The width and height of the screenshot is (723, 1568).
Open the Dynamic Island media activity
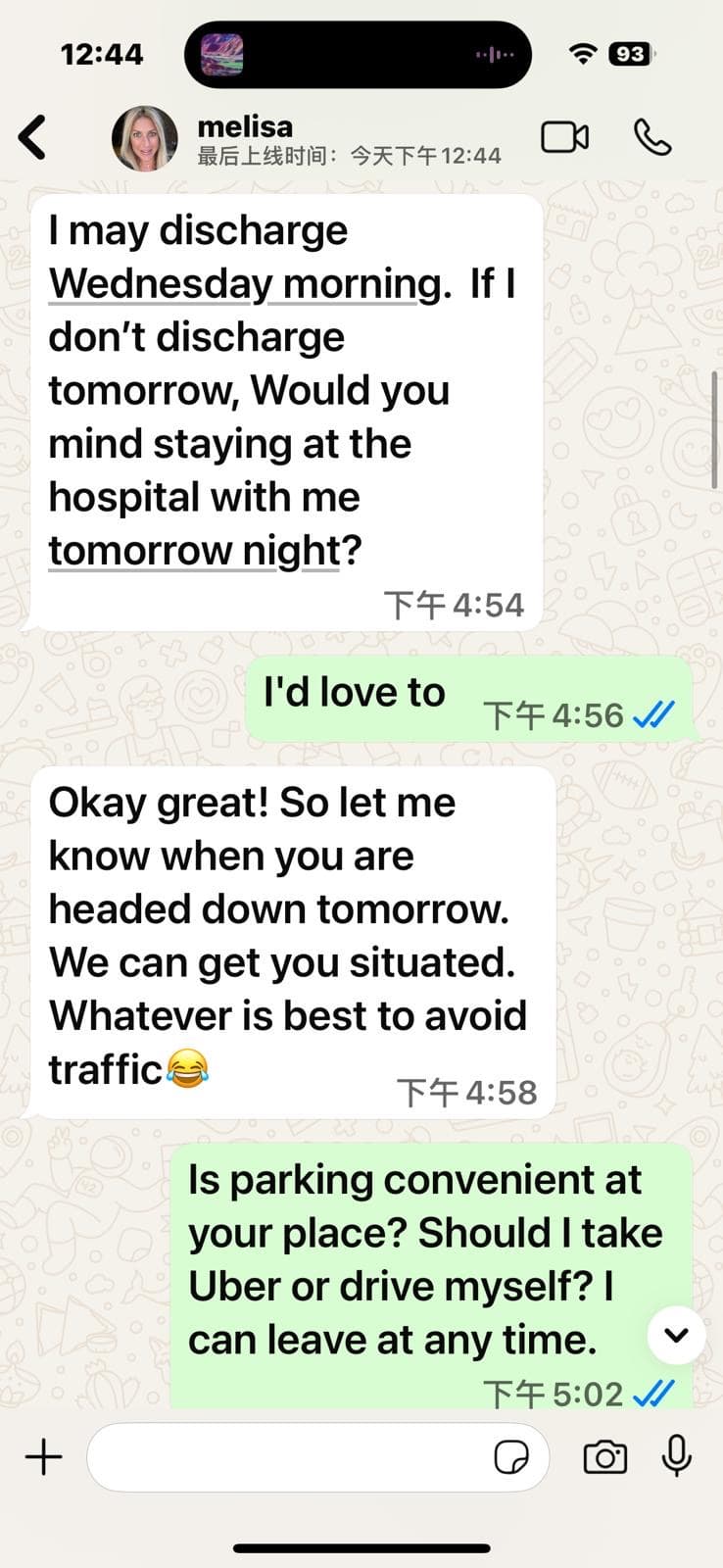pos(358,55)
